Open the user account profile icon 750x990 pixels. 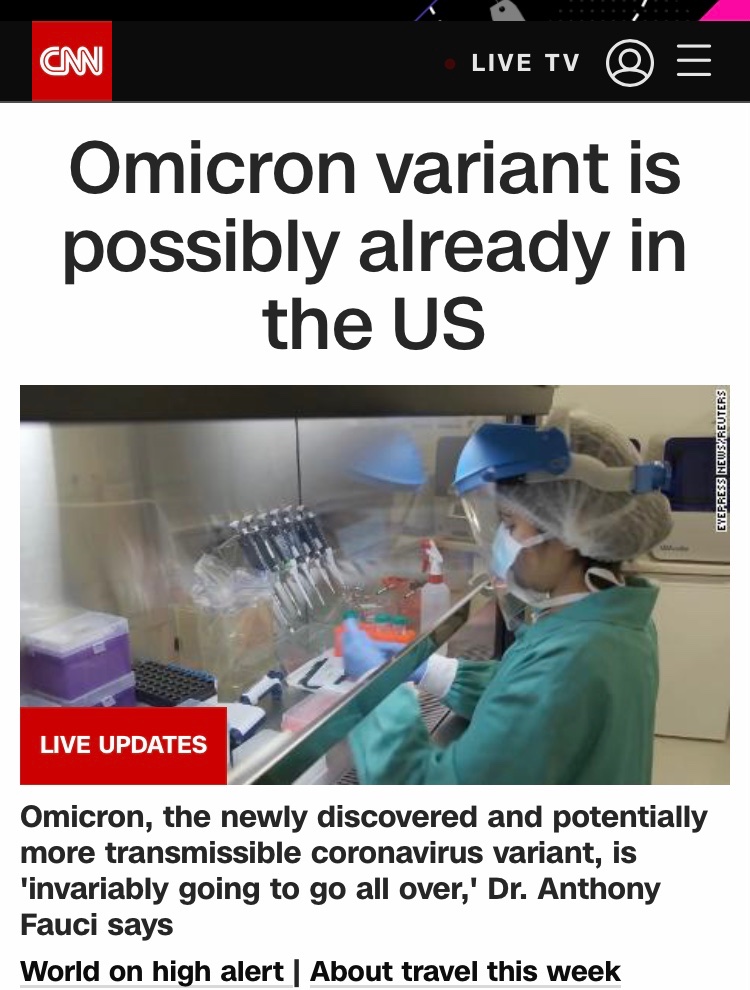coord(630,63)
